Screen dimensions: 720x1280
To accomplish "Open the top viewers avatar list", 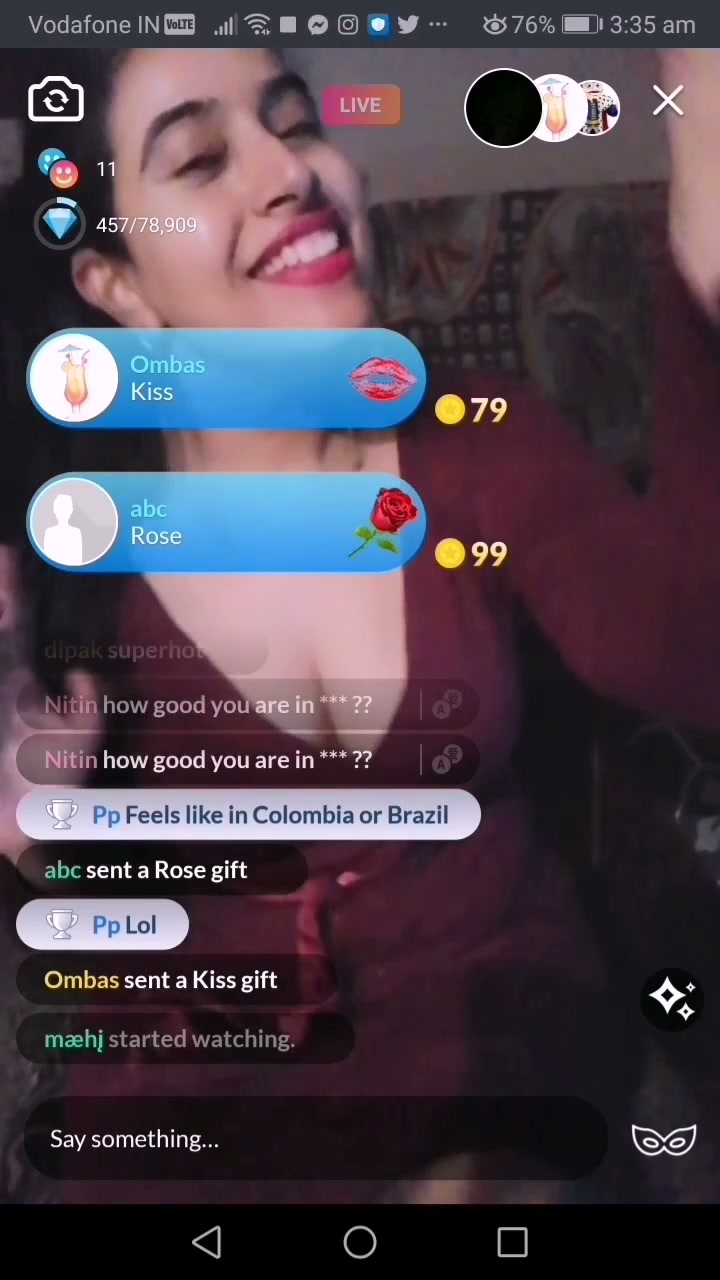I will coord(543,108).
